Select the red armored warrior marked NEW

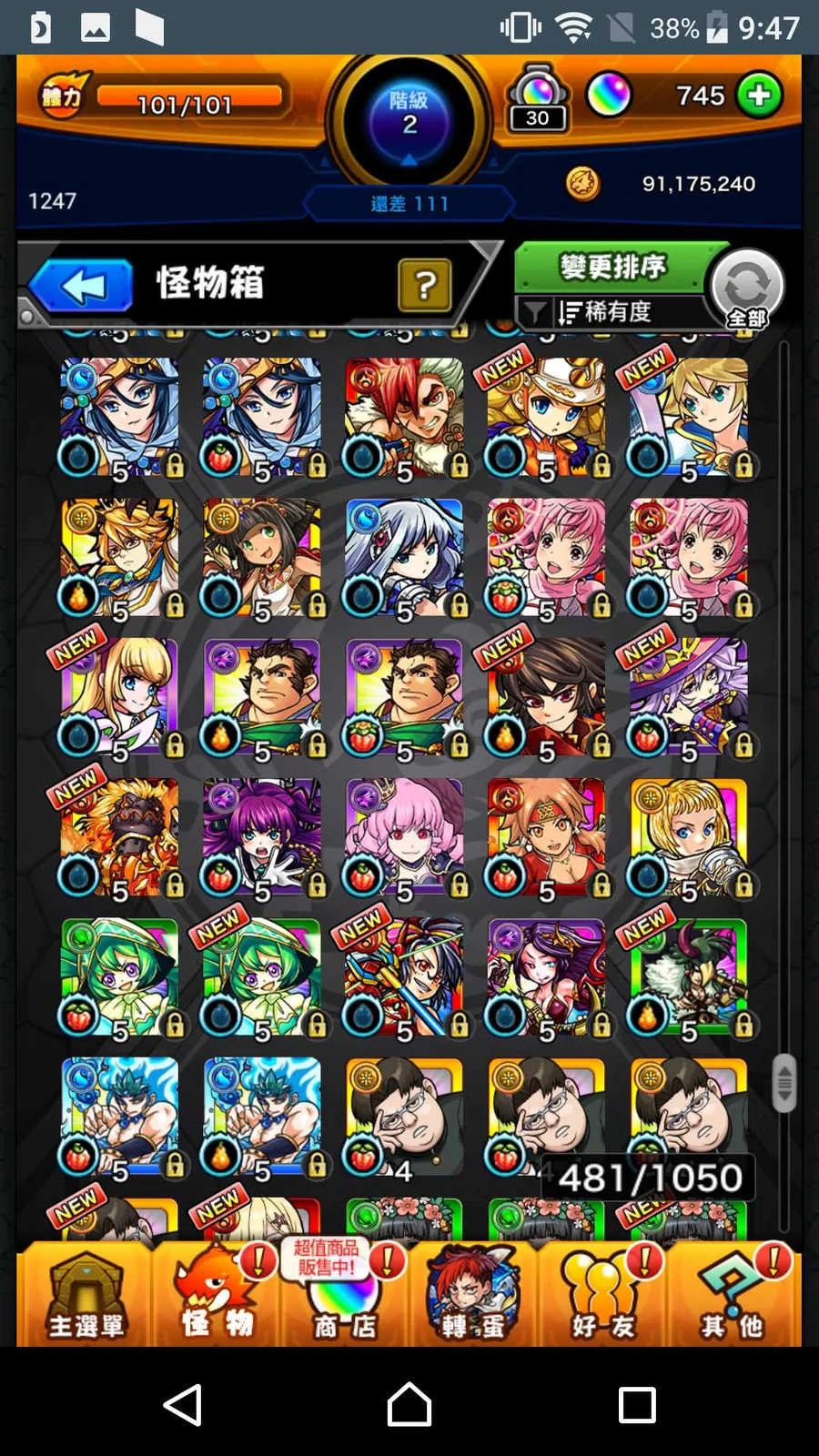(x=404, y=977)
